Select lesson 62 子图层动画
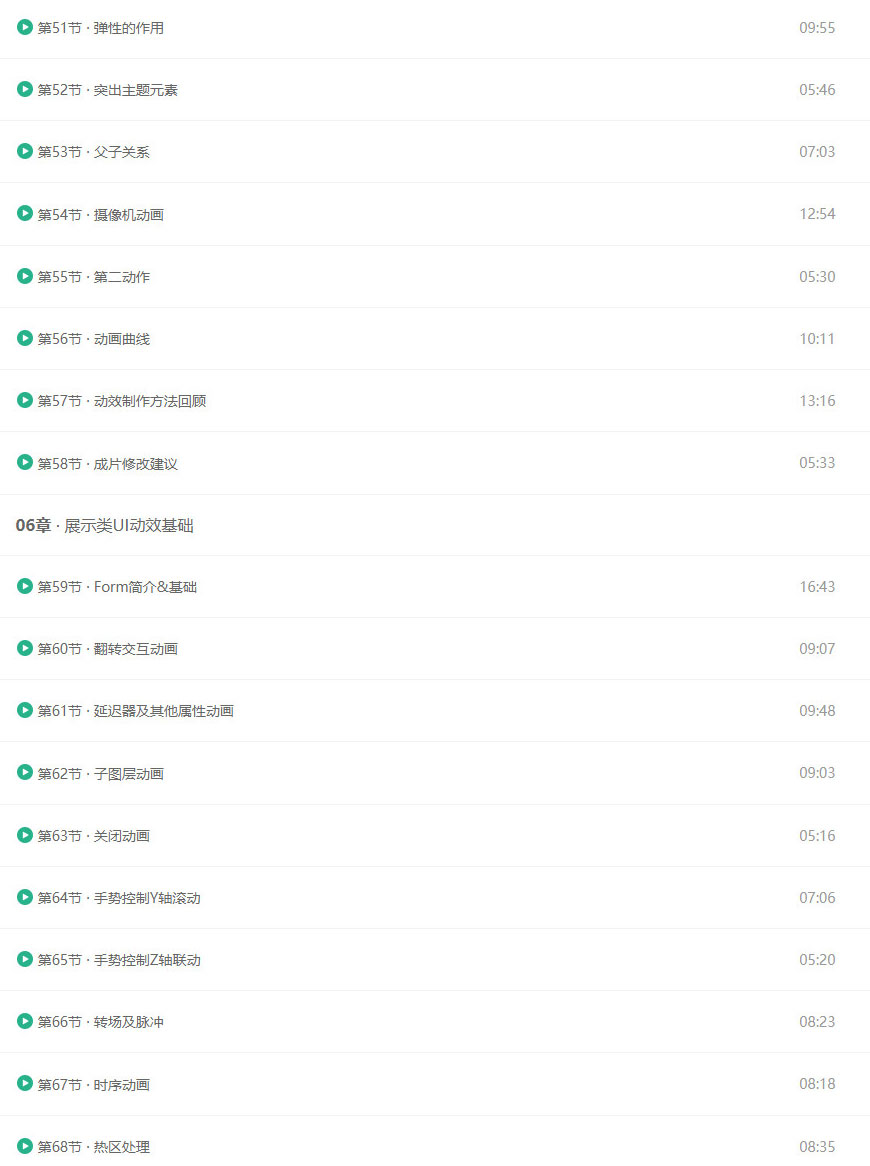This screenshot has height=1166, width=870. [x=100, y=774]
